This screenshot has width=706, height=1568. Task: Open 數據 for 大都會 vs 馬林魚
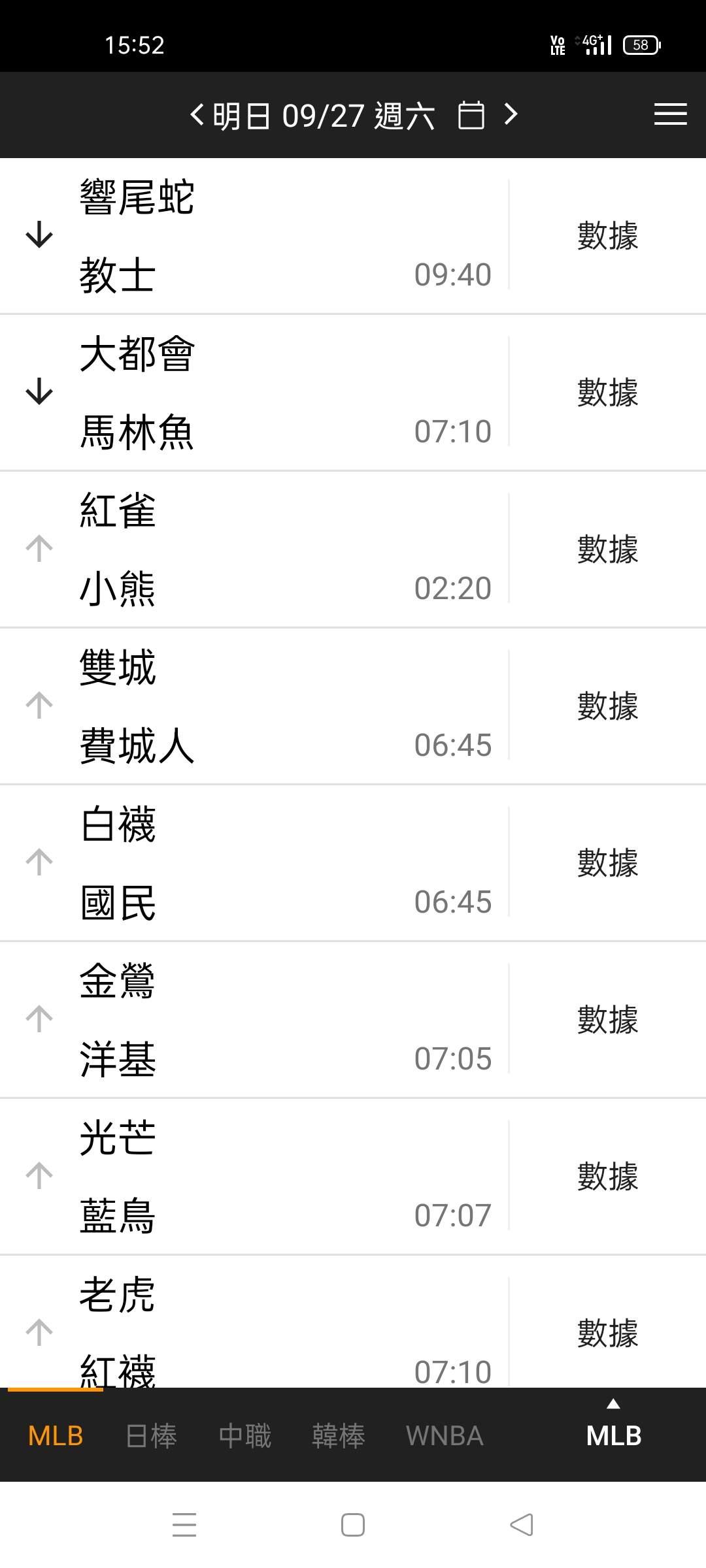[x=607, y=392]
